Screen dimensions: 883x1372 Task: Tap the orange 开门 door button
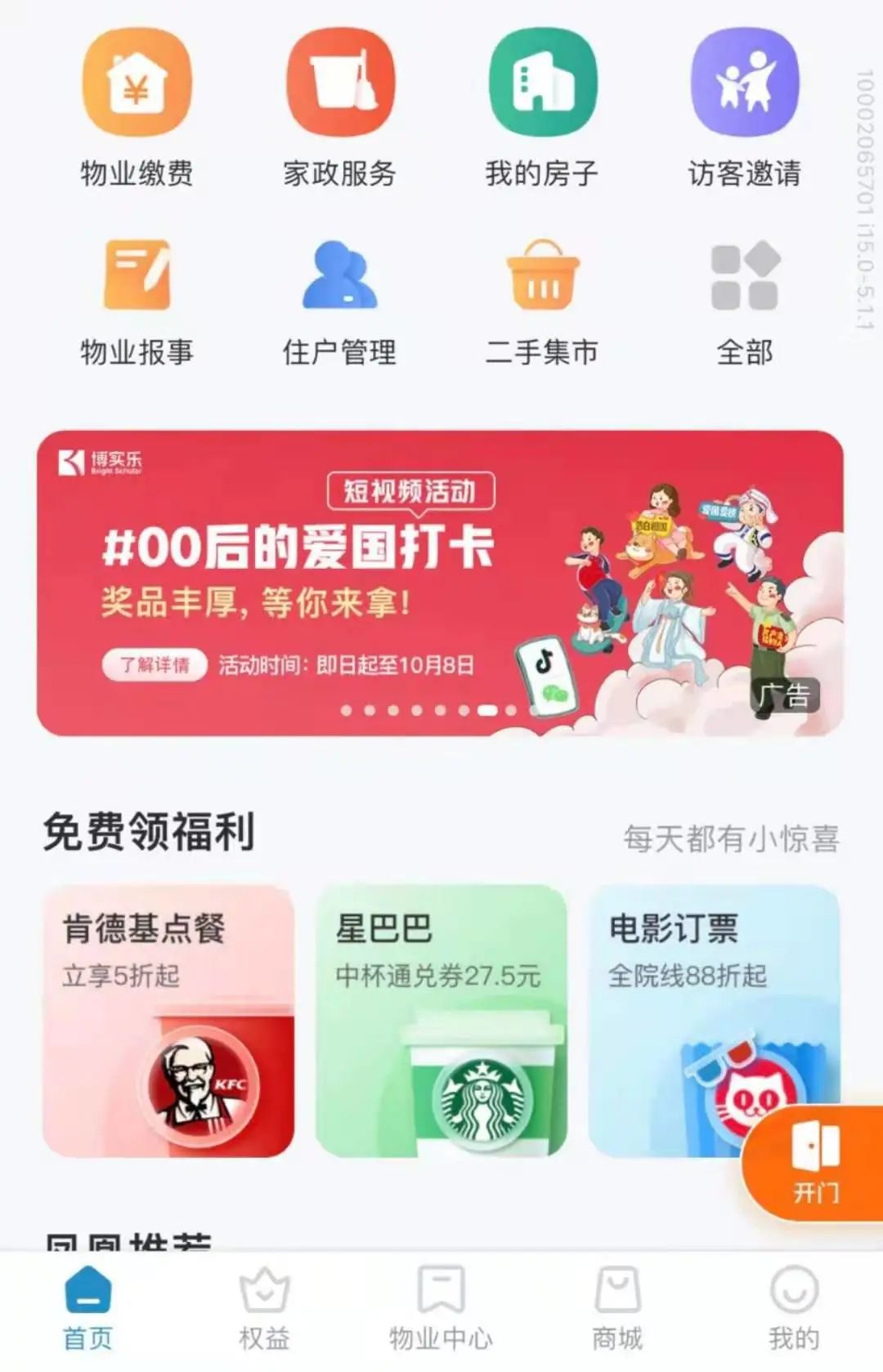[816, 1164]
